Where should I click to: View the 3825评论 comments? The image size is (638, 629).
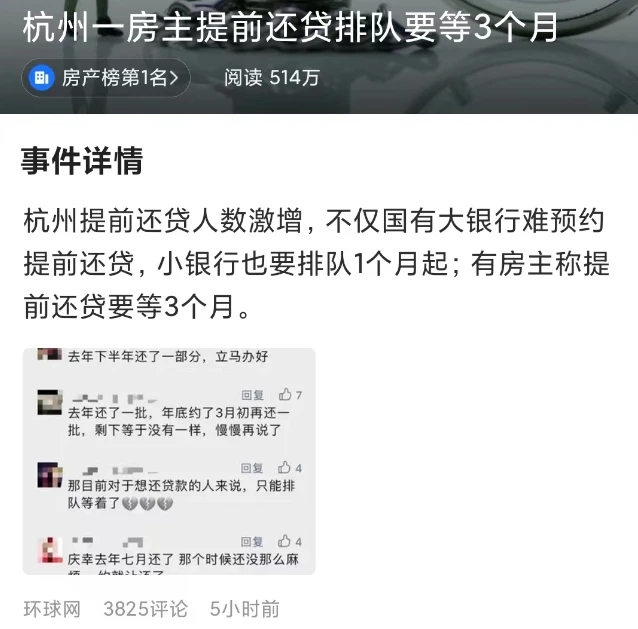(x=145, y=608)
